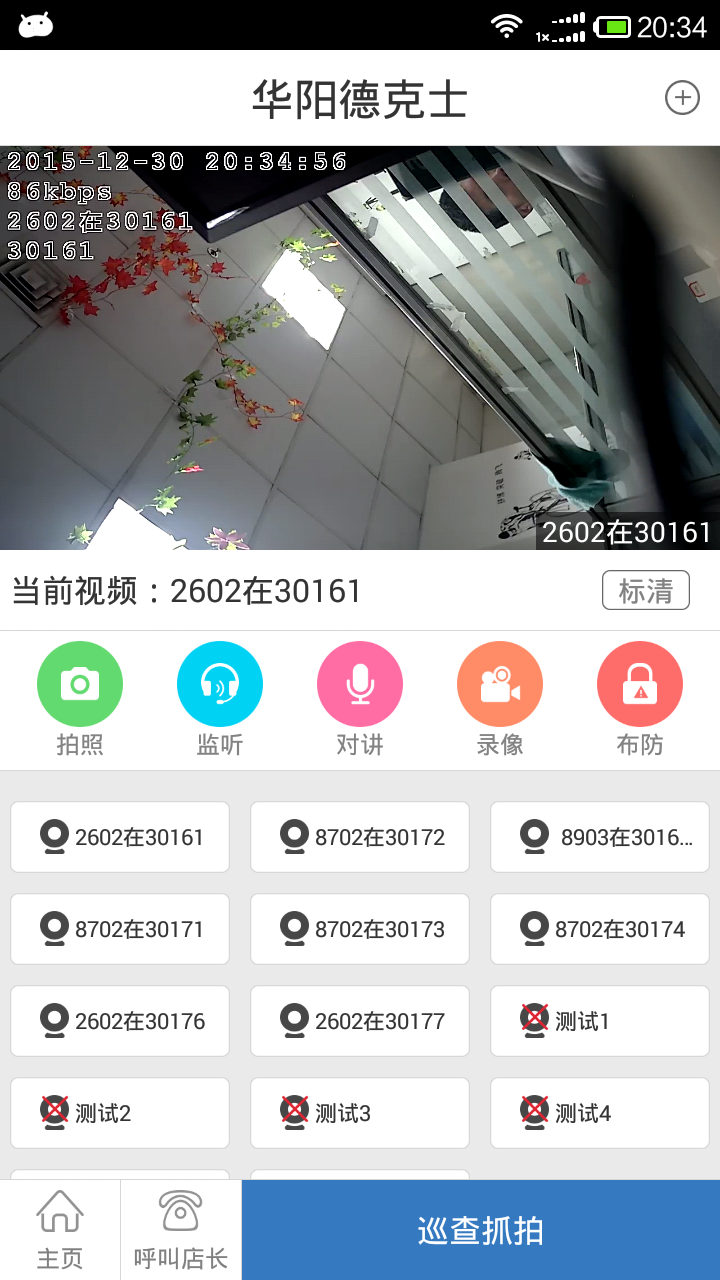The image size is (720, 1280).
Task: Select offline camera 测试1
Action: pyautogui.click(x=600, y=1021)
